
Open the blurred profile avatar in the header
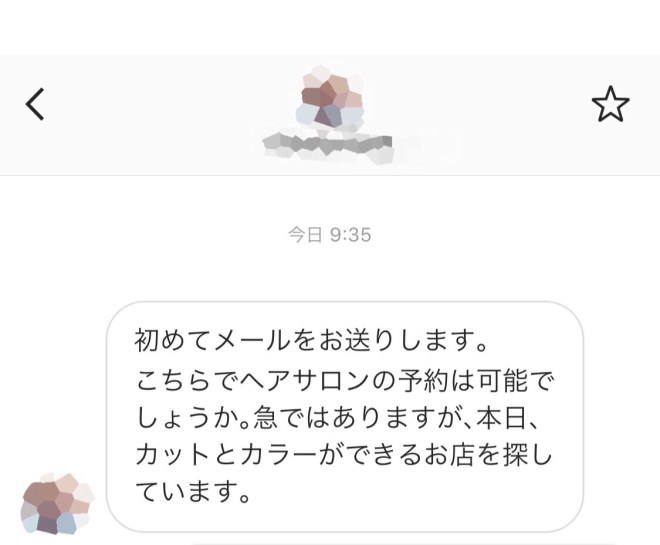[x=329, y=98]
